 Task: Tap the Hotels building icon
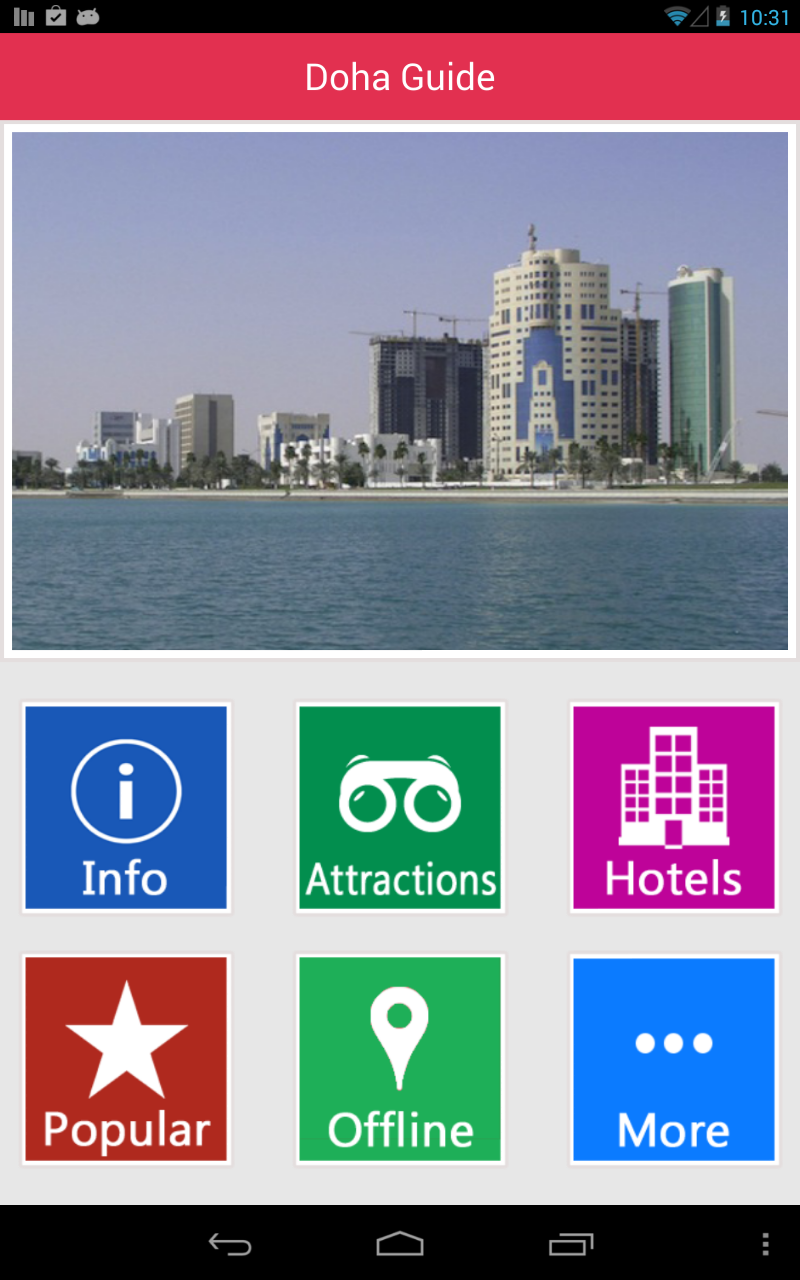point(673,790)
